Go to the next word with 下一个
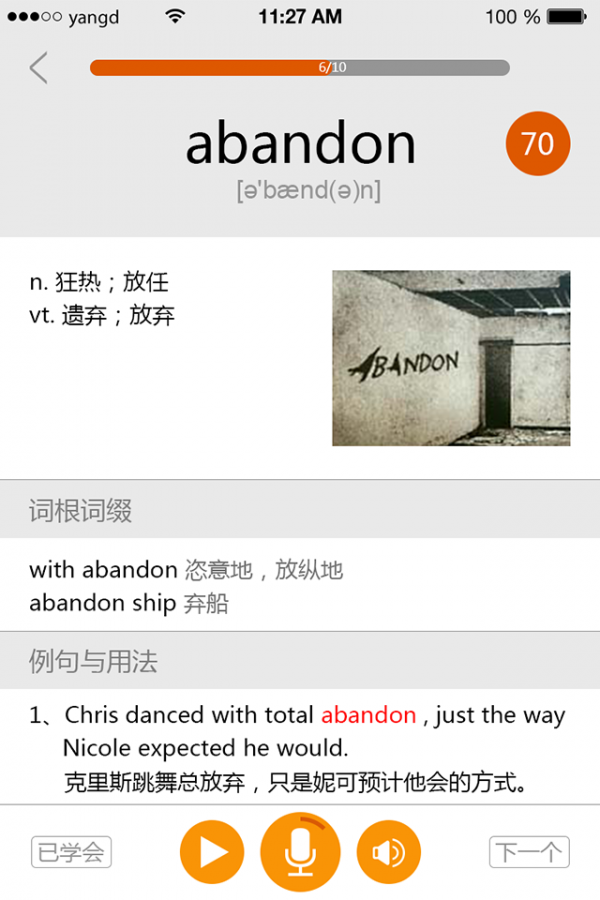 pos(529,852)
